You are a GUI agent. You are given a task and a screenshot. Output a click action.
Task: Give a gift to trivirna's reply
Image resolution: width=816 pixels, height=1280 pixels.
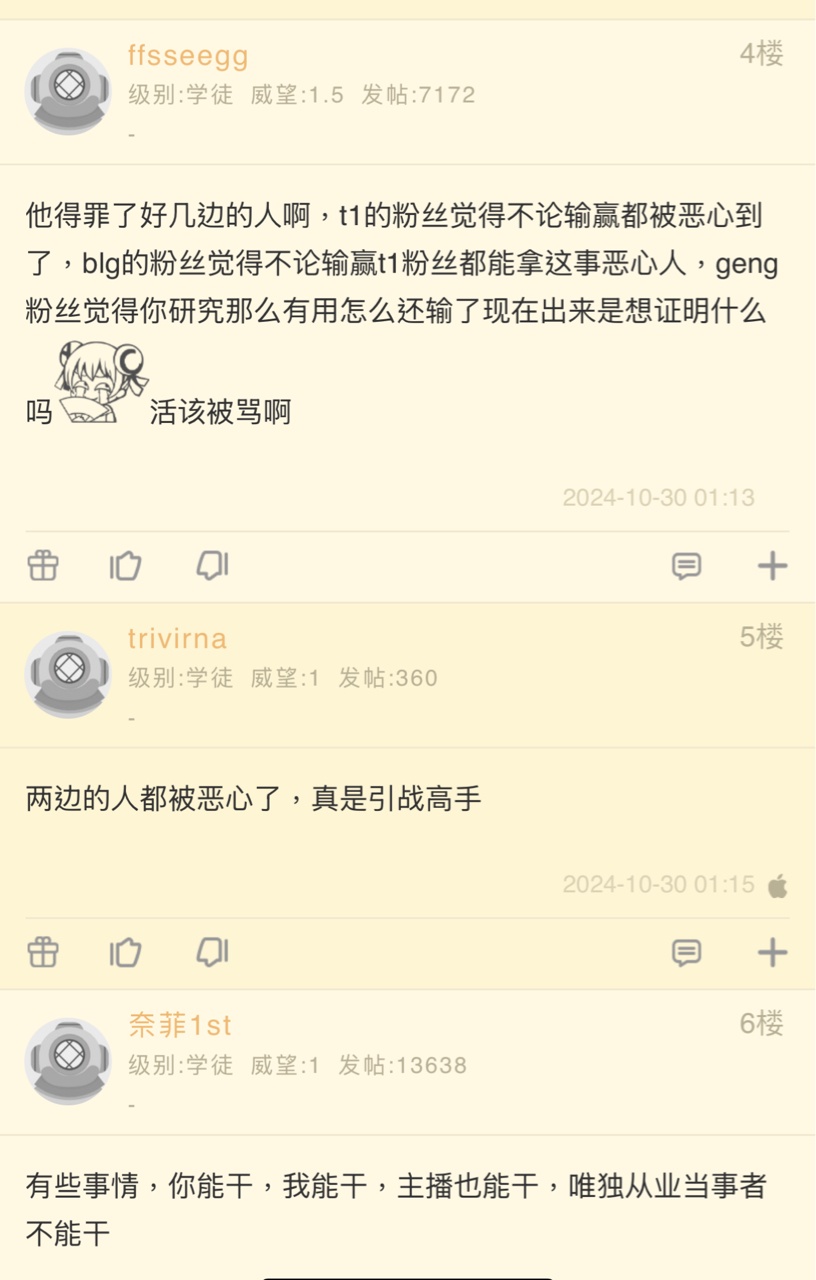pyautogui.click(x=43, y=952)
